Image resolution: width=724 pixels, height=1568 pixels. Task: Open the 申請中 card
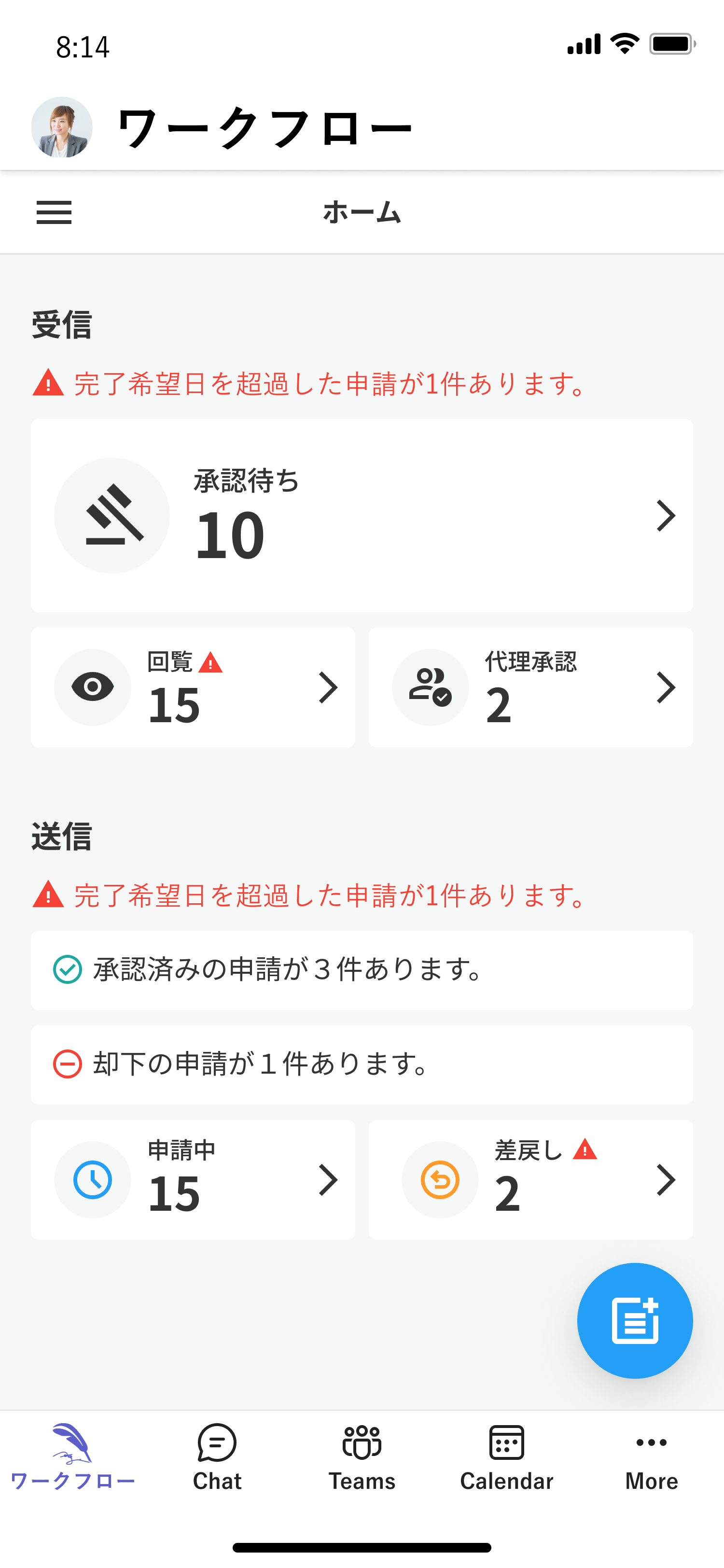(x=193, y=1180)
